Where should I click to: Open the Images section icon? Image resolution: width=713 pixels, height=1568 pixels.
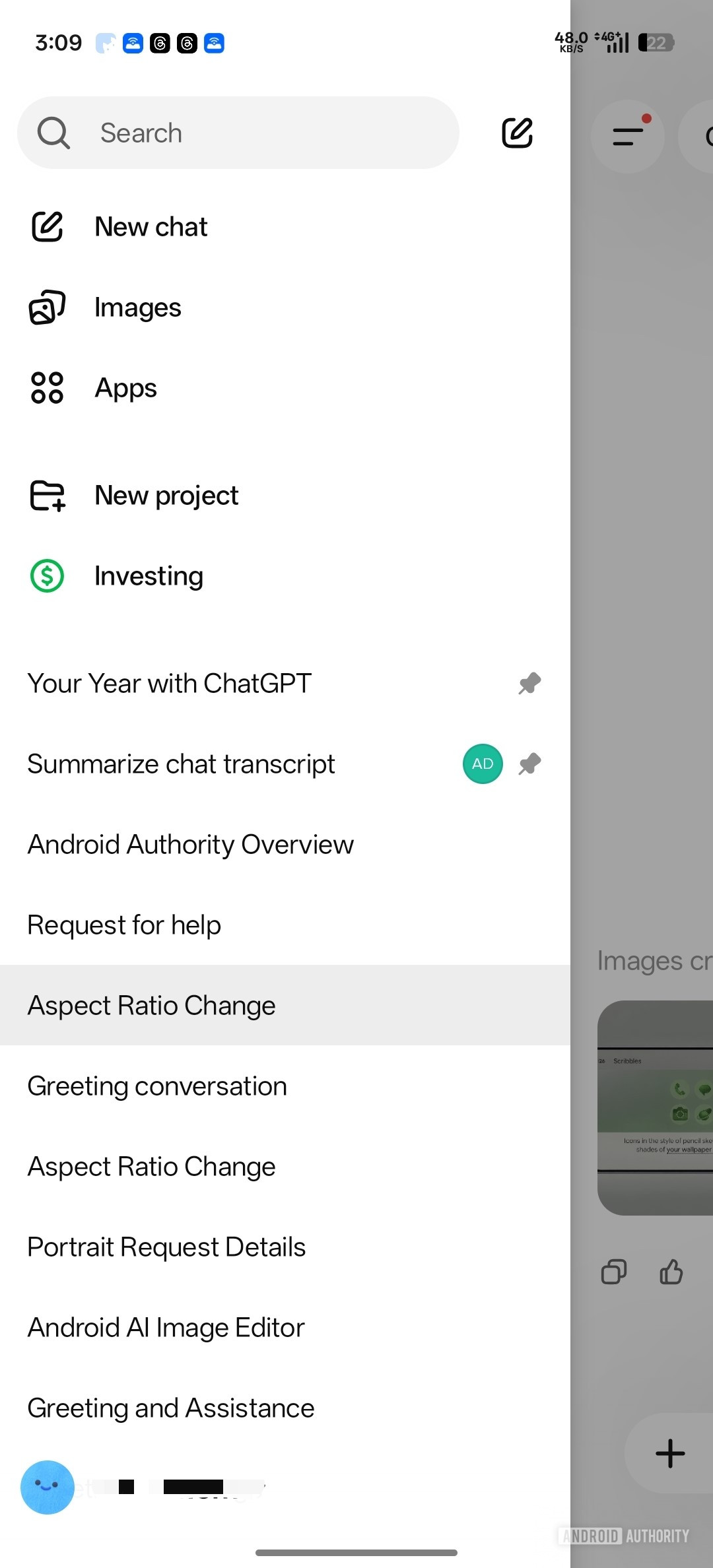[46, 307]
